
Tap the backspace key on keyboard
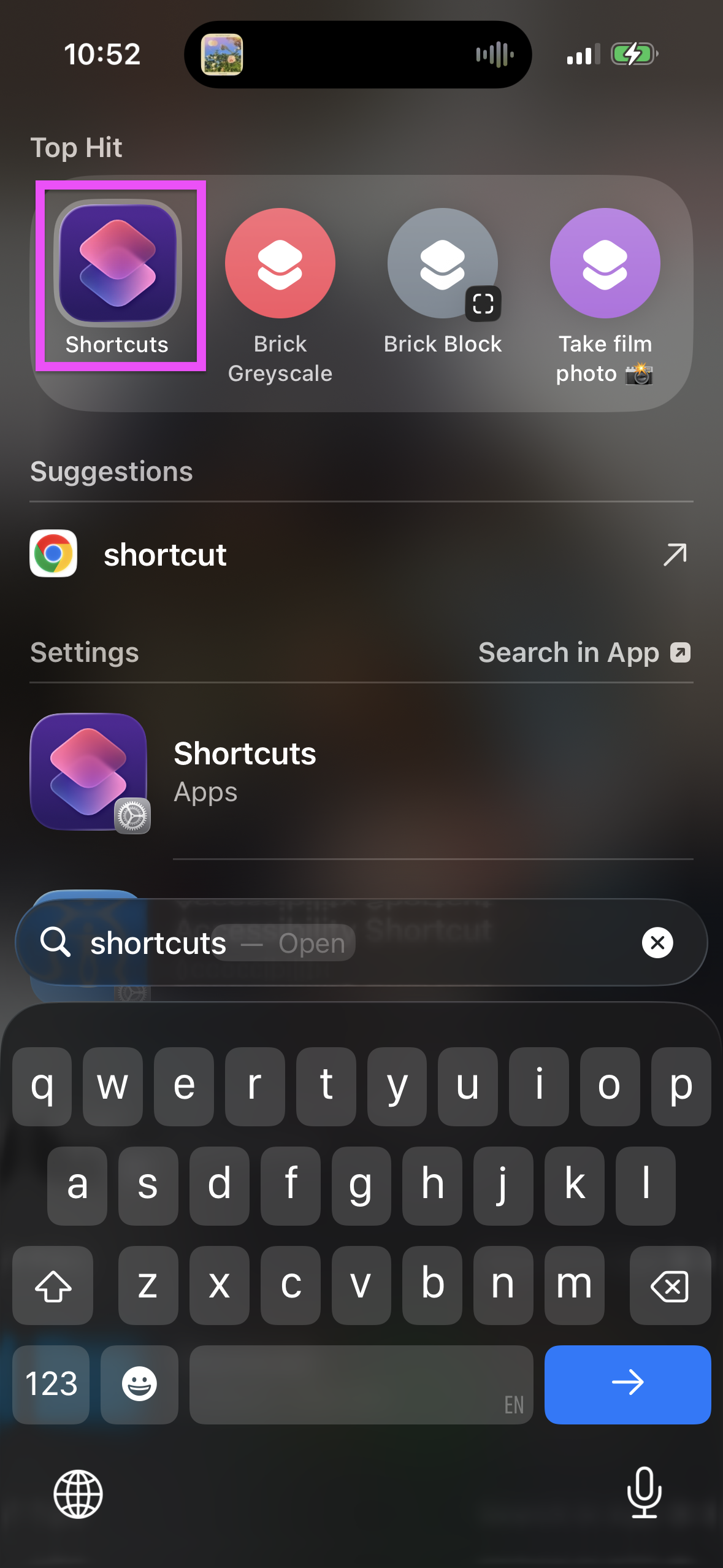pyautogui.click(x=670, y=1285)
